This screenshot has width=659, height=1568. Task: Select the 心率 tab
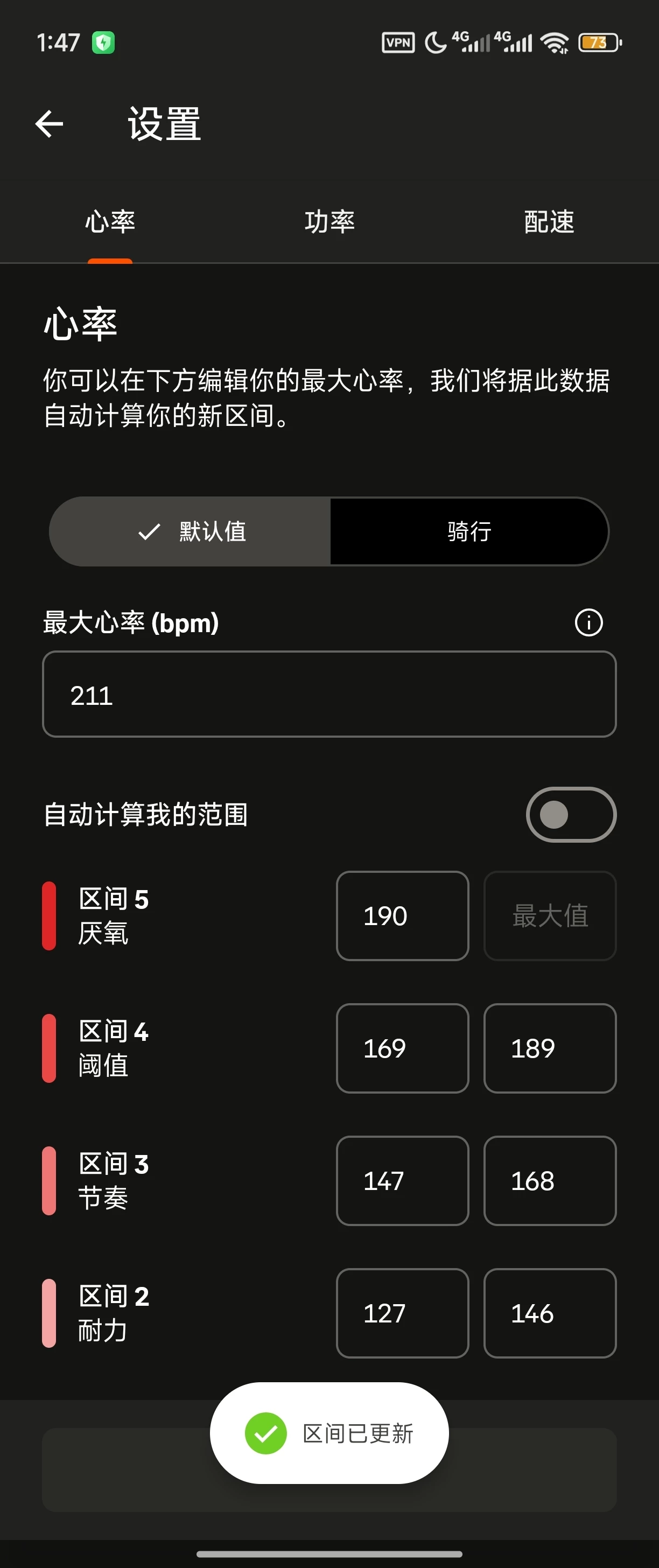coord(110,221)
